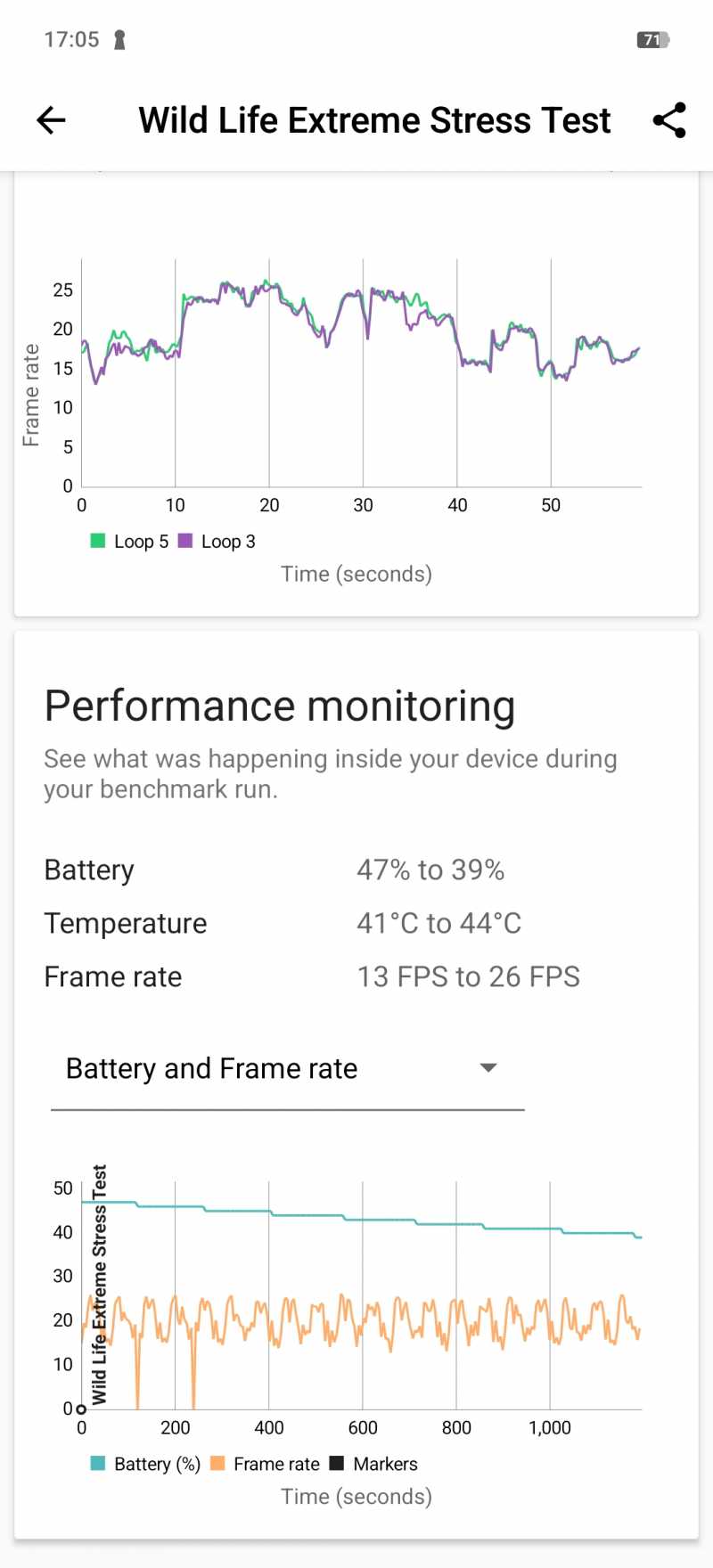713x1568 pixels.
Task: Toggle Loop 3 in the chart legend
Action: point(217,541)
